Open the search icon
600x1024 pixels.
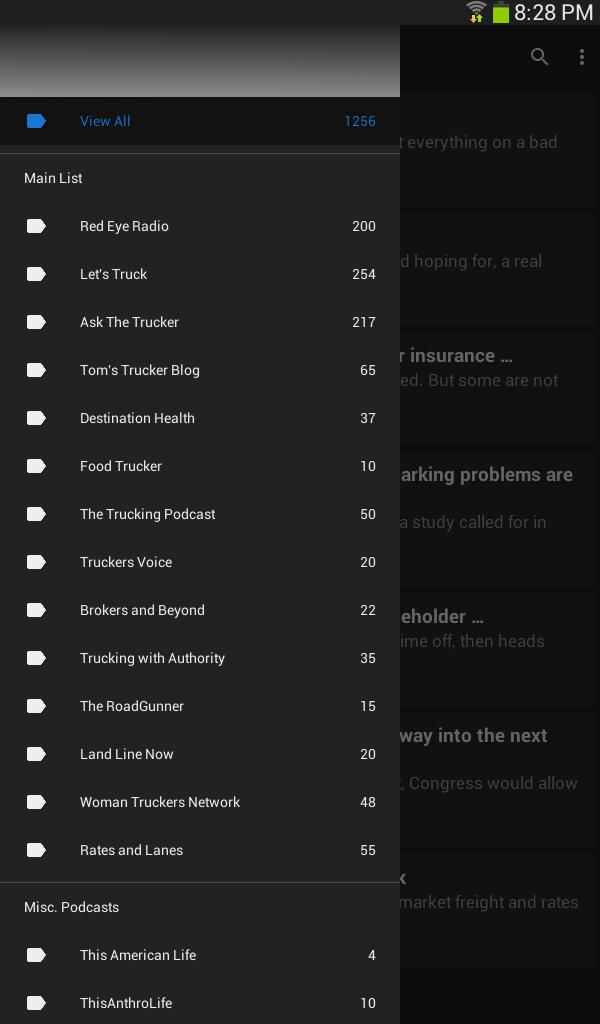coord(539,57)
